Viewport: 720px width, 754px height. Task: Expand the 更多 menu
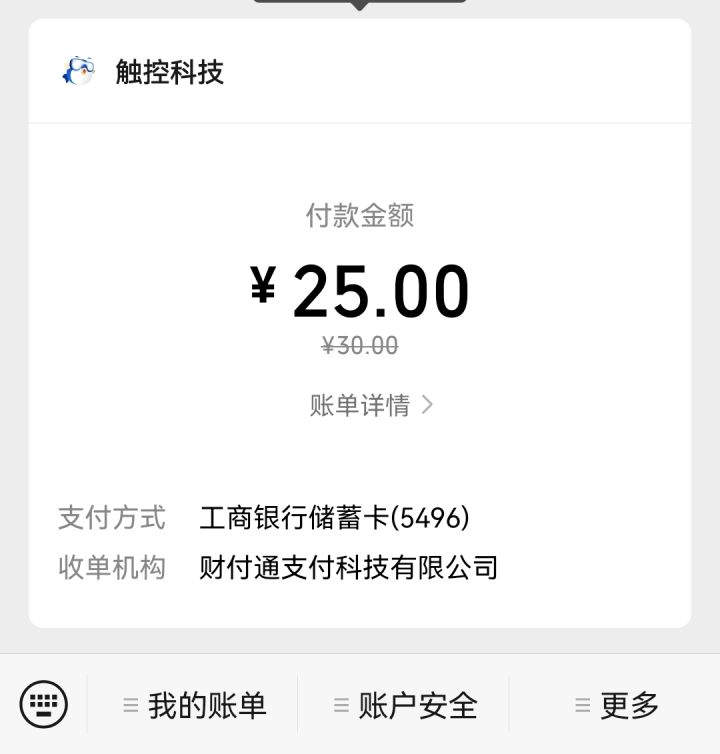(x=616, y=705)
